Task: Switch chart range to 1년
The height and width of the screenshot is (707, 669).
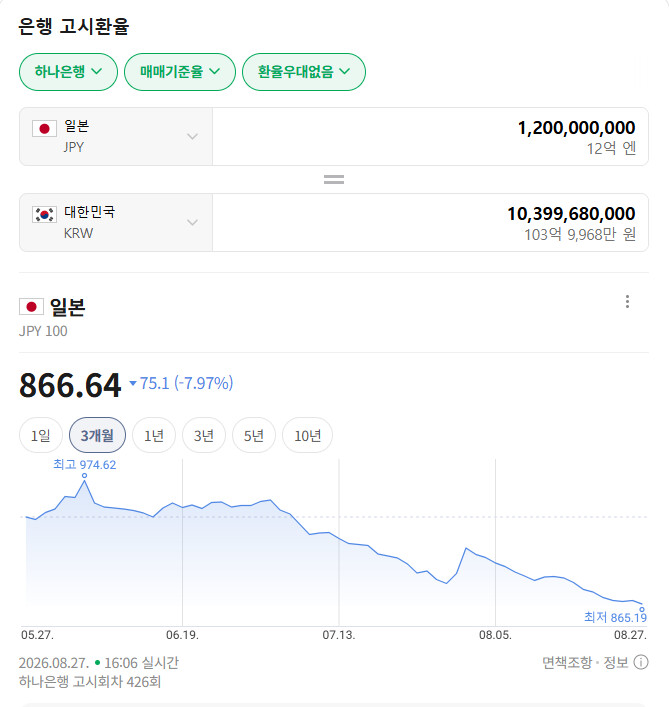Action: (x=154, y=436)
